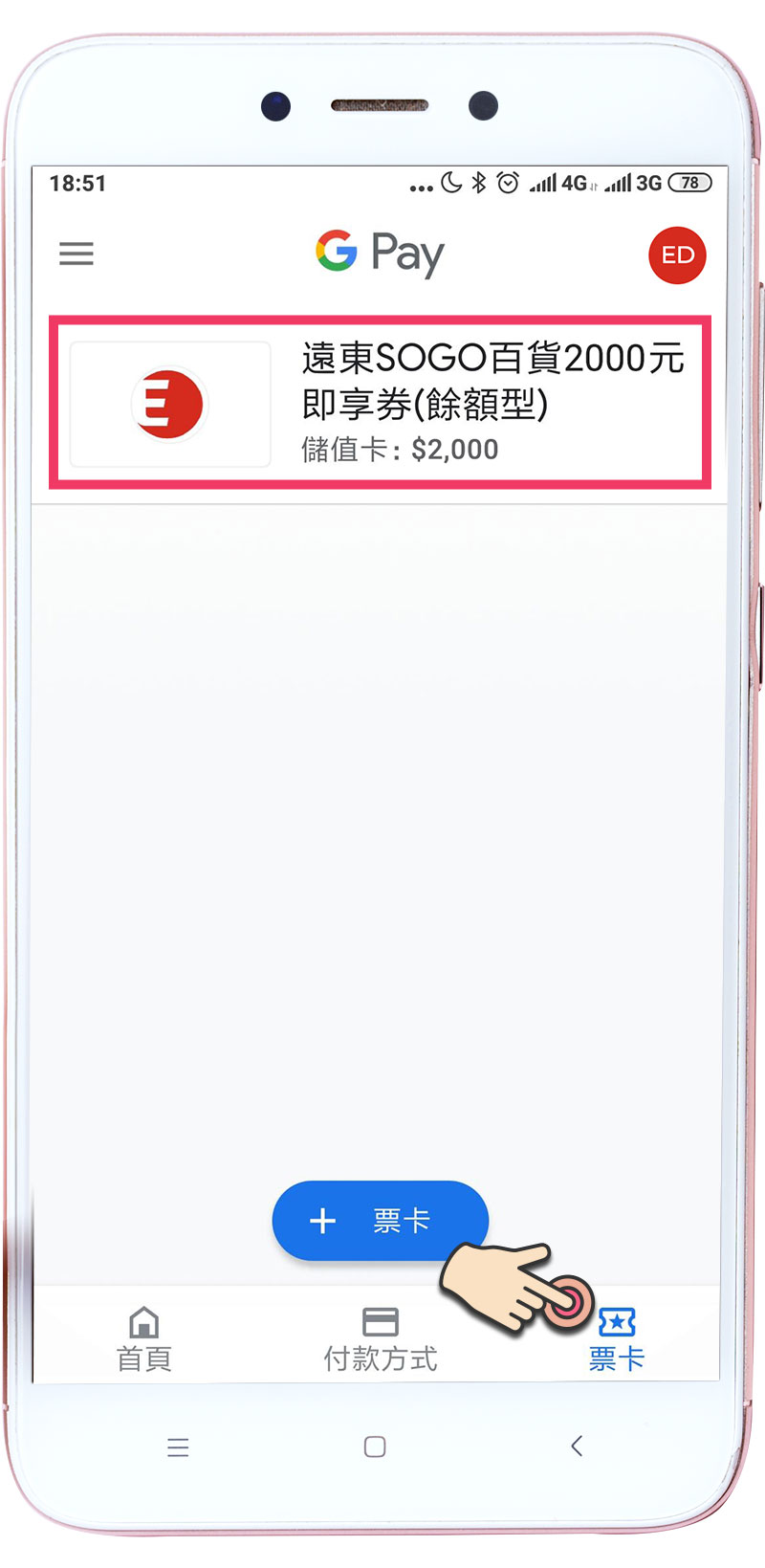Open the hamburger drawer menu
Viewport: 765px width, 1568px height.
[x=76, y=254]
